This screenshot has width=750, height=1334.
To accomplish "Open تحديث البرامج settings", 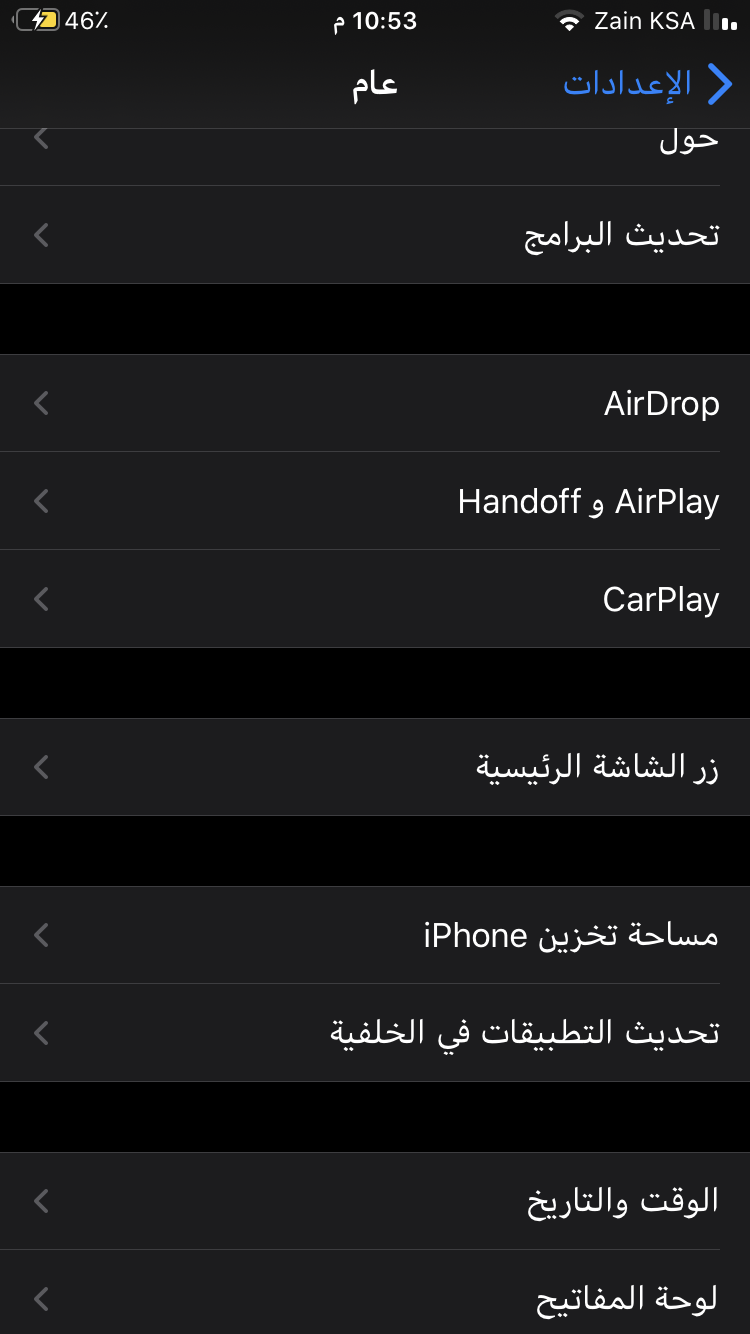I will pos(375,235).
